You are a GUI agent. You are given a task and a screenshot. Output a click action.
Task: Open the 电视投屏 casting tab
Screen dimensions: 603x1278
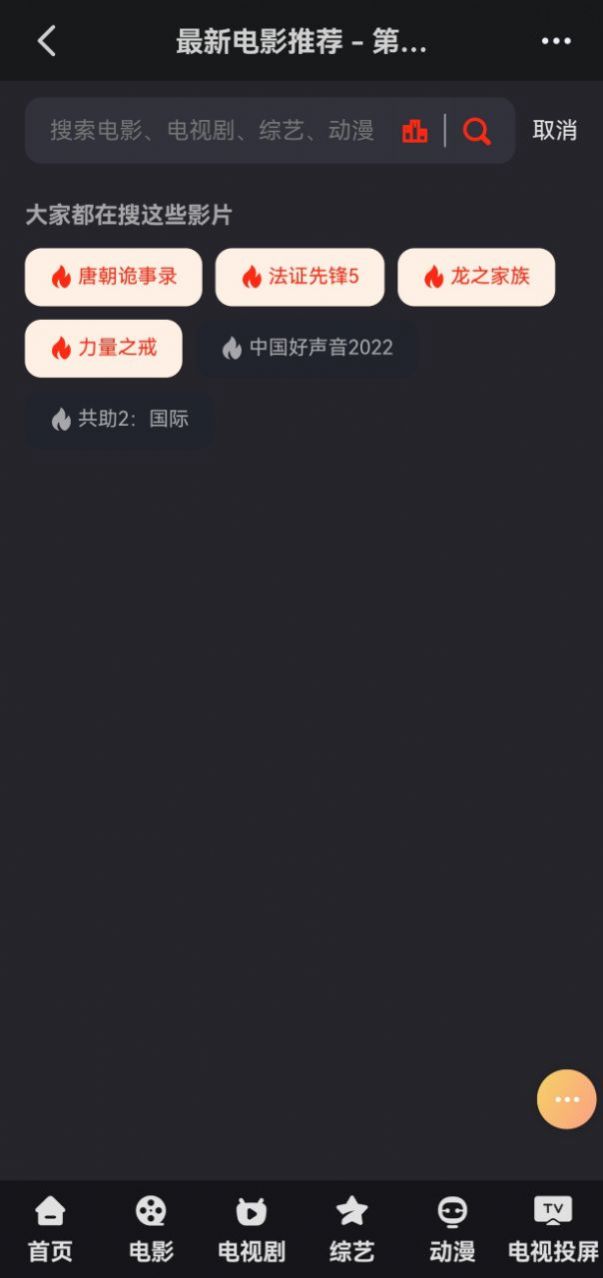(553, 1230)
